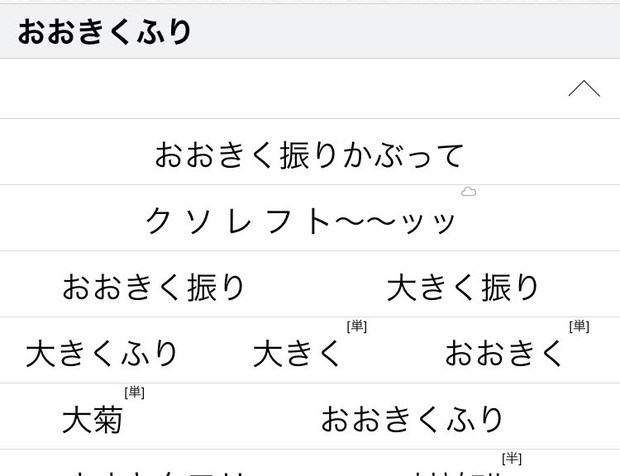This screenshot has height=476, width=620.
Task: Tap the candidate 大きく
Action: pyautogui.click(x=297, y=353)
